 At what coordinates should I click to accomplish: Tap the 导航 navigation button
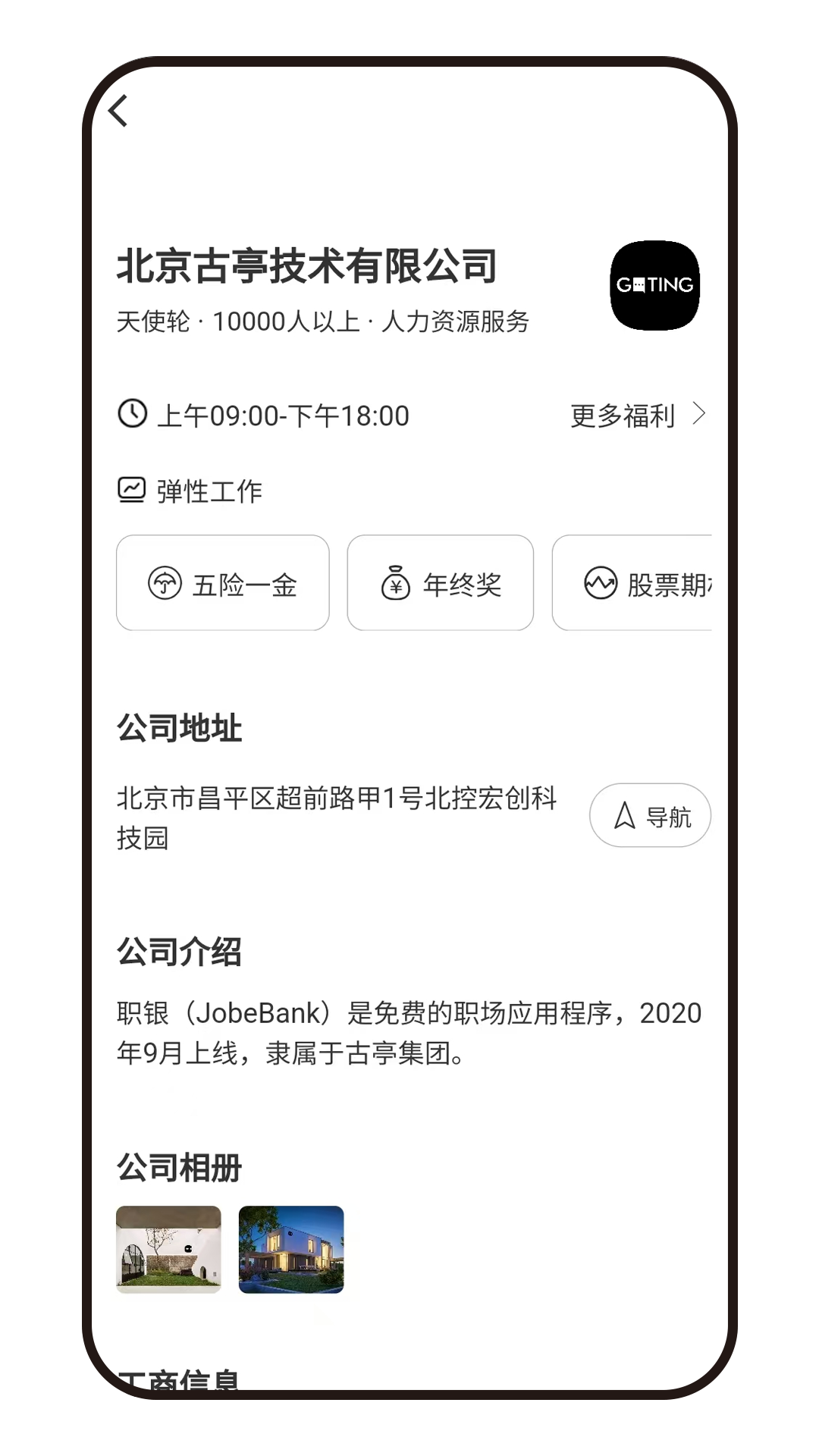click(x=650, y=815)
